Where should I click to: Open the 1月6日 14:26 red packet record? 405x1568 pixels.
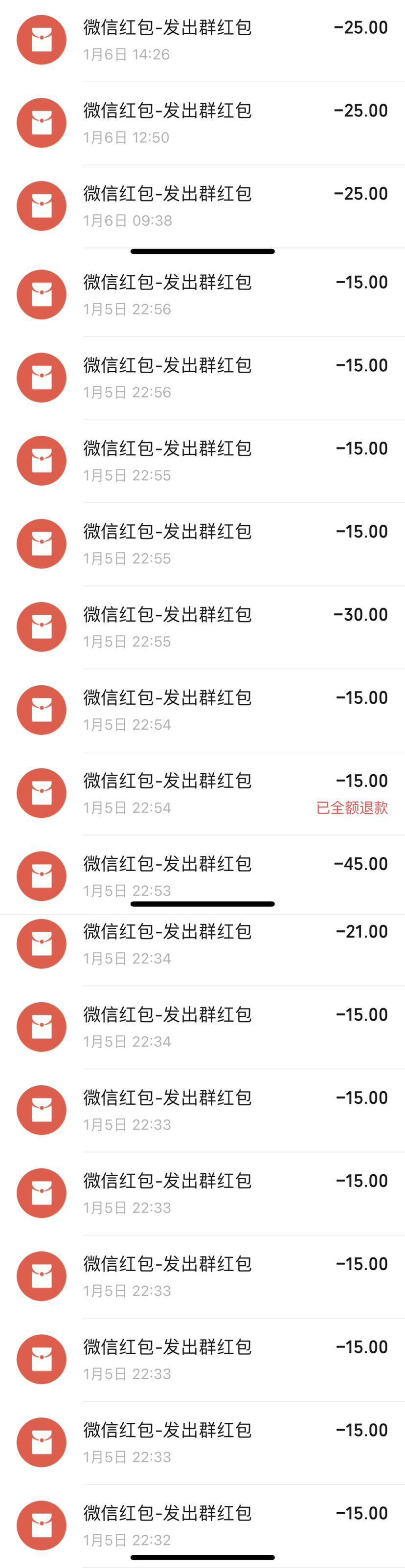tap(202, 40)
